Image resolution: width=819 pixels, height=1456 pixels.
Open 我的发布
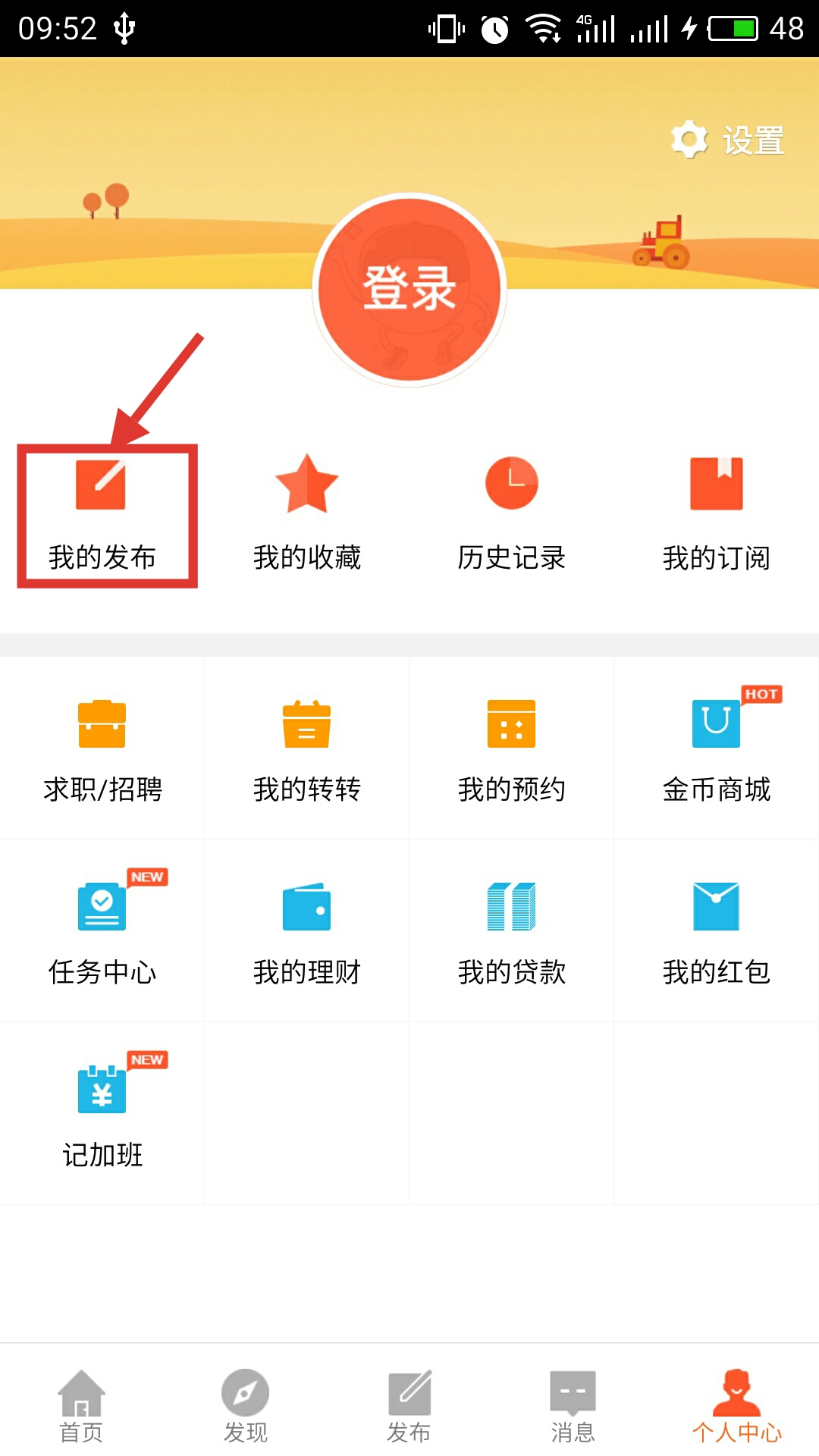click(x=102, y=516)
